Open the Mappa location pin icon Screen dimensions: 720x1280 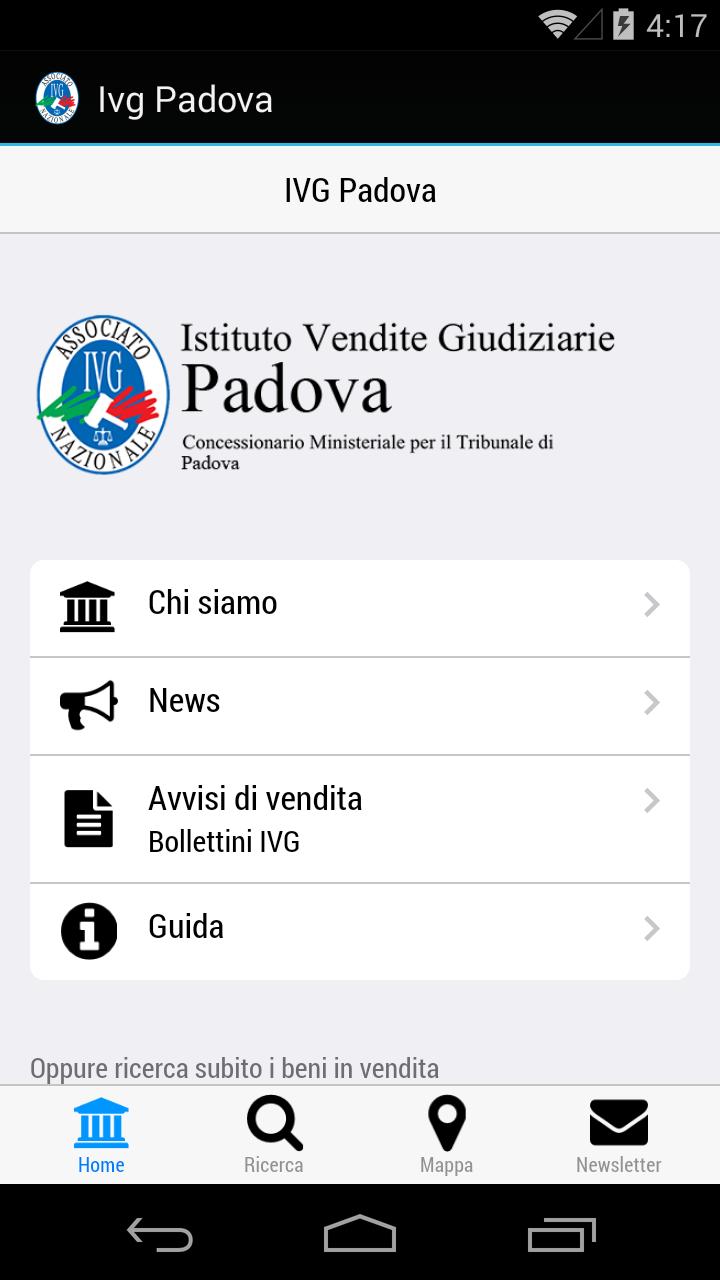point(446,1124)
